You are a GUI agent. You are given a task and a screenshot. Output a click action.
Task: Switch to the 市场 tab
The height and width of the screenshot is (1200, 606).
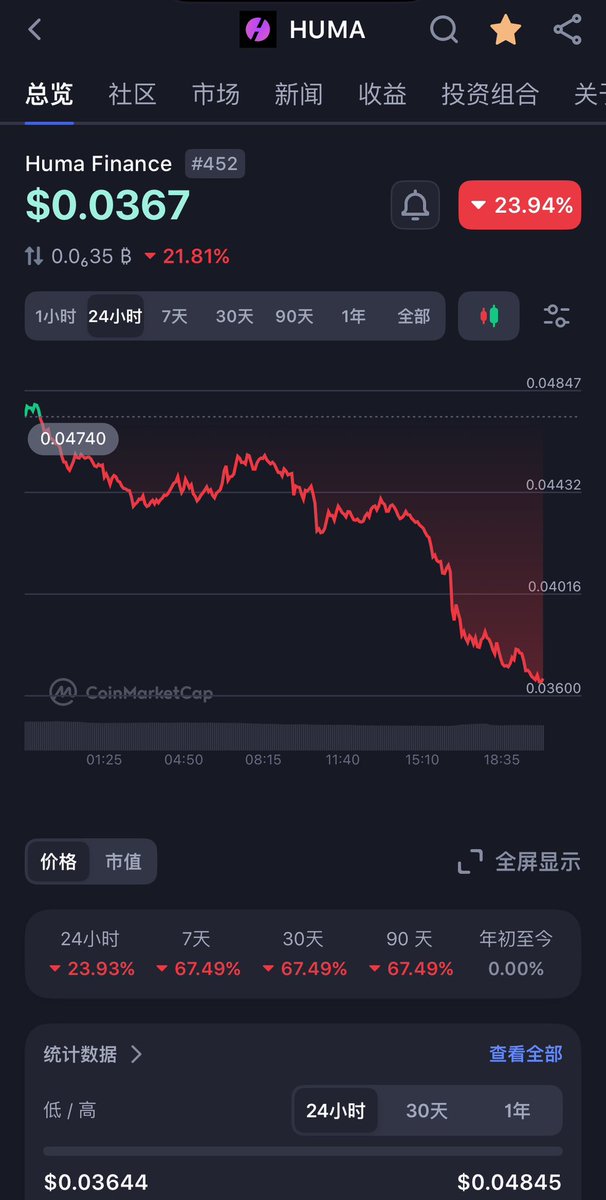[x=216, y=95]
